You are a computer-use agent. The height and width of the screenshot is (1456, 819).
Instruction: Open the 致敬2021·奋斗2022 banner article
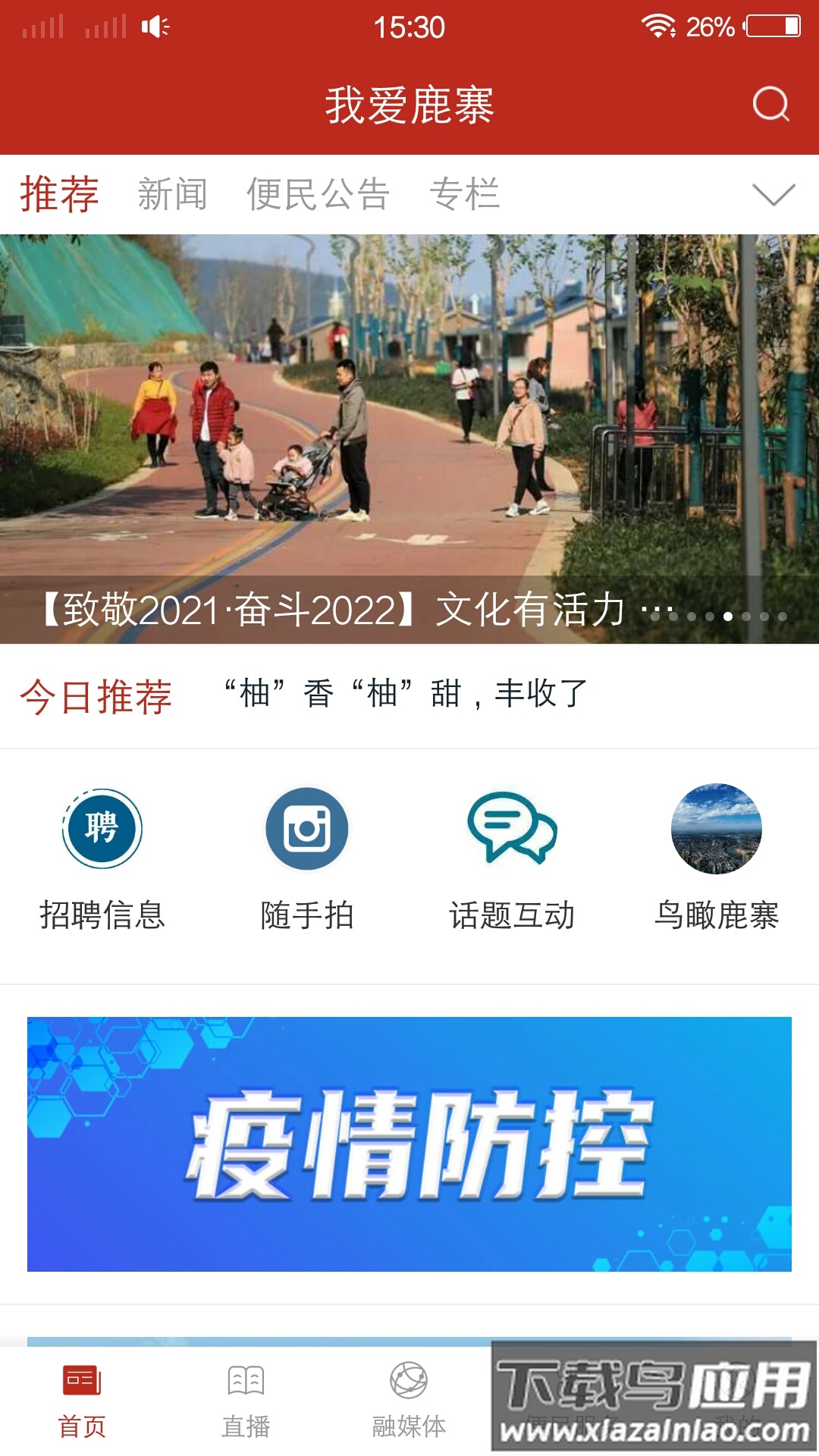pyautogui.click(x=409, y=440)
